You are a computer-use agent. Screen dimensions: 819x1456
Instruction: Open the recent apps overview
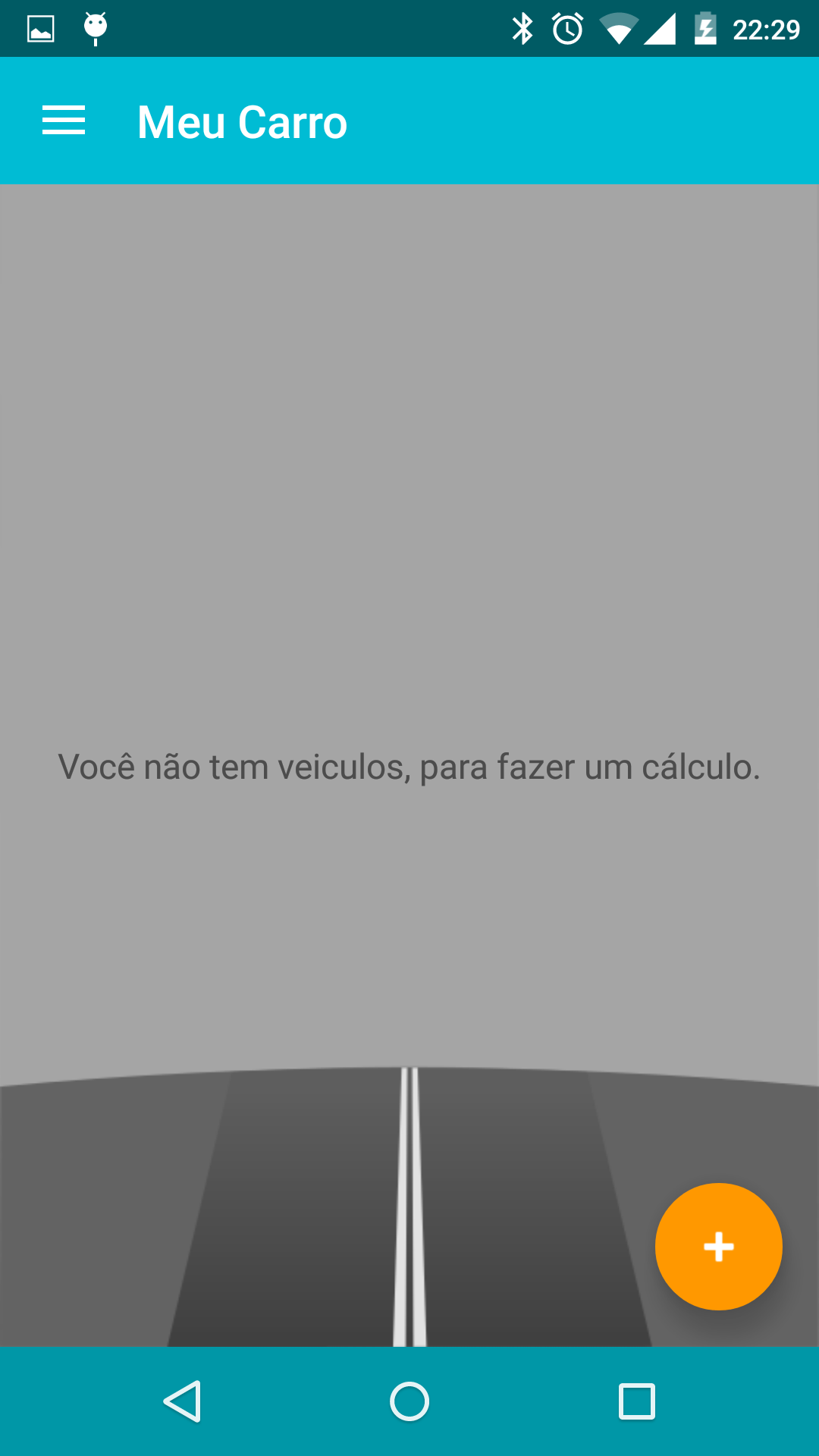(x=637, y=1401)
